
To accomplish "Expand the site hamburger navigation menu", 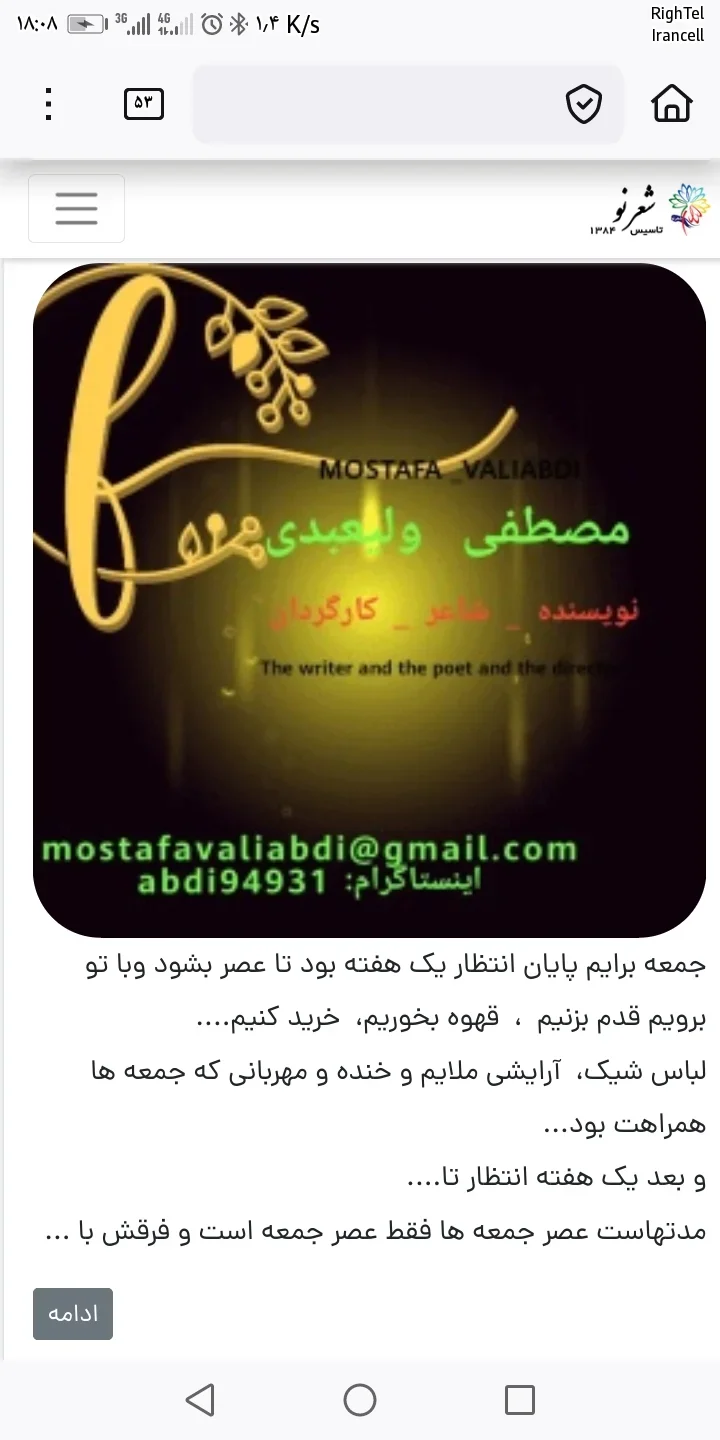I will (76, 208).
